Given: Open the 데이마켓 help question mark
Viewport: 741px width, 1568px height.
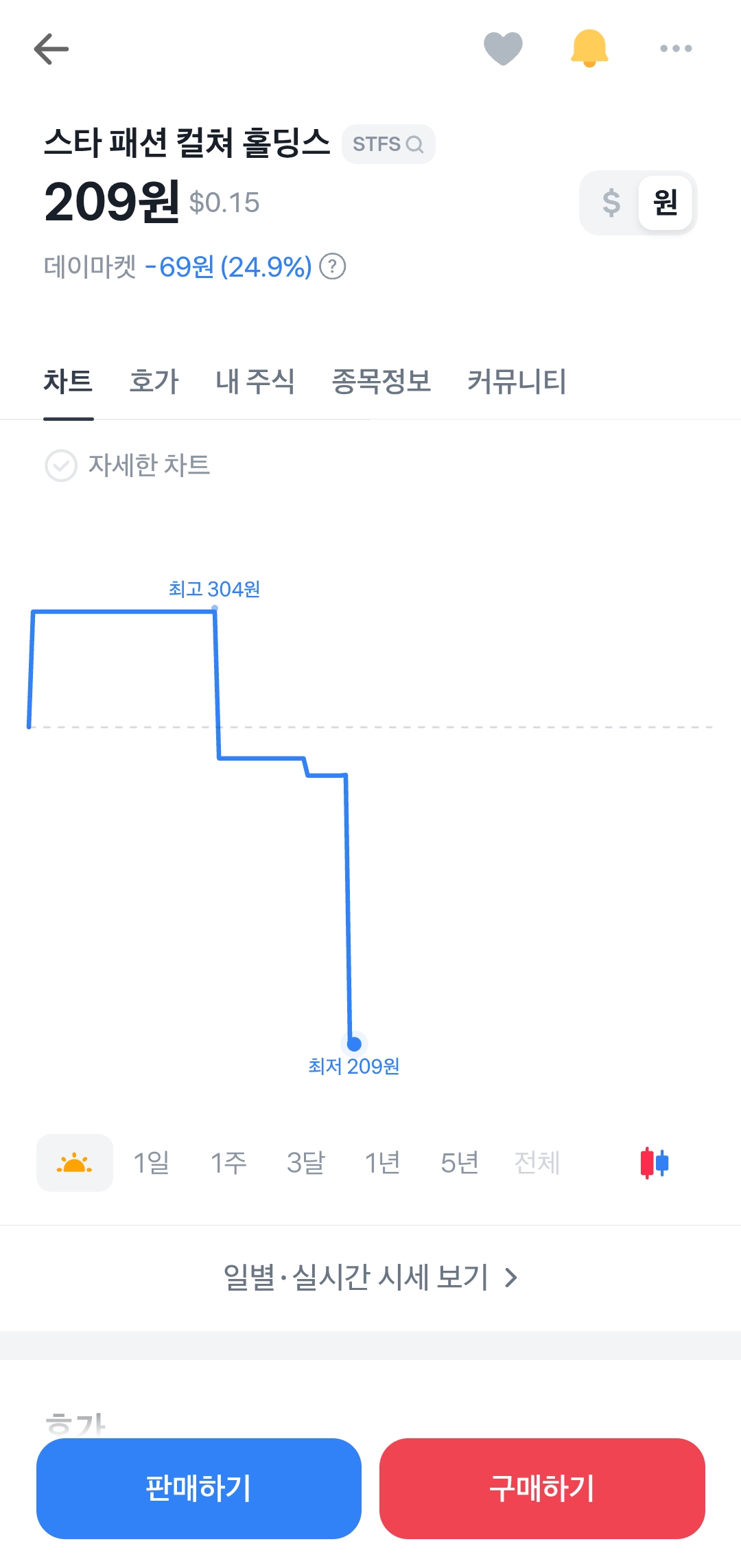Looking at the screenshot, I should pos(333,266).
